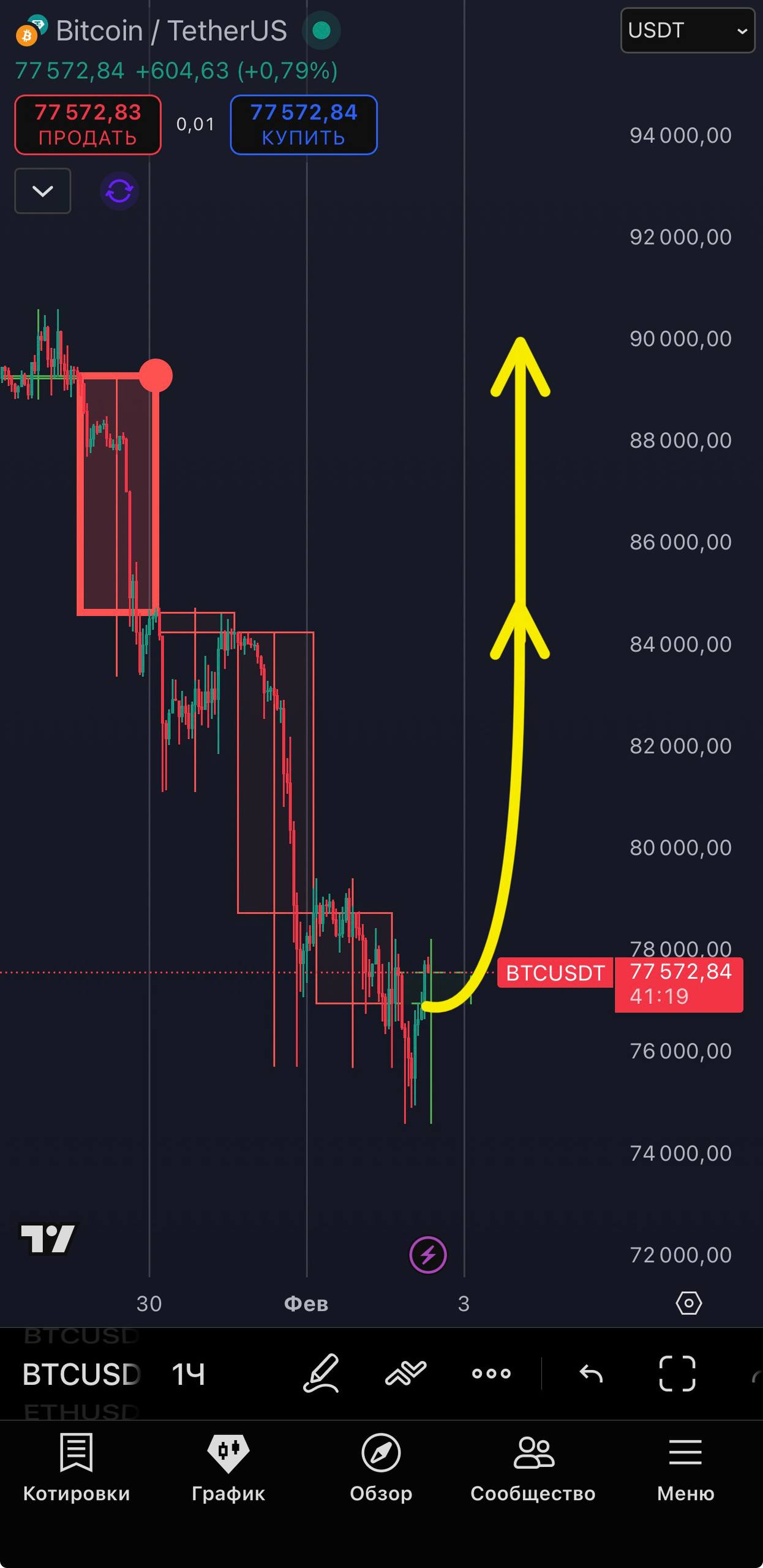
Task: Enter fullscreen chart mode
Action: (x=677, y=1374)
